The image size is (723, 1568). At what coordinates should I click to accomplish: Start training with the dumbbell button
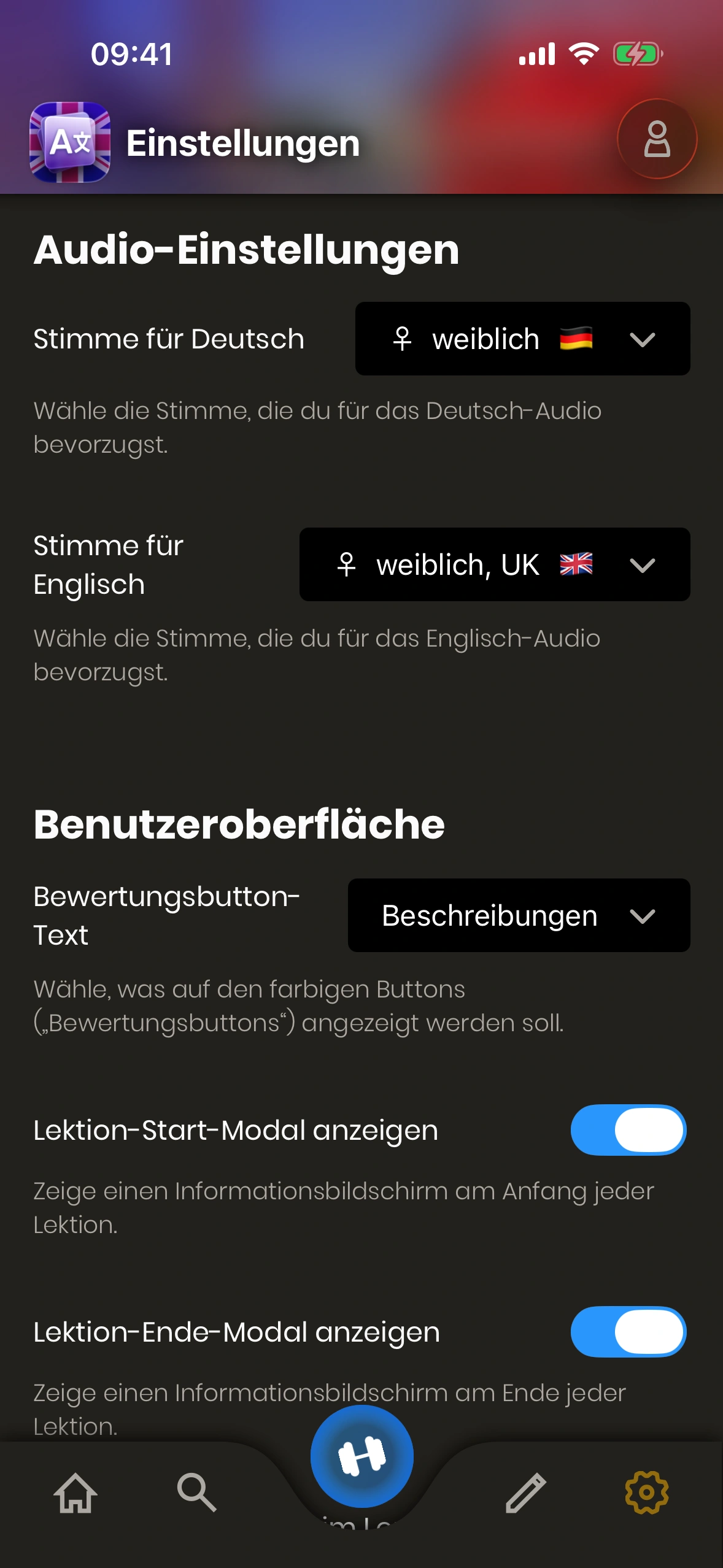[x=361, y=1456]
